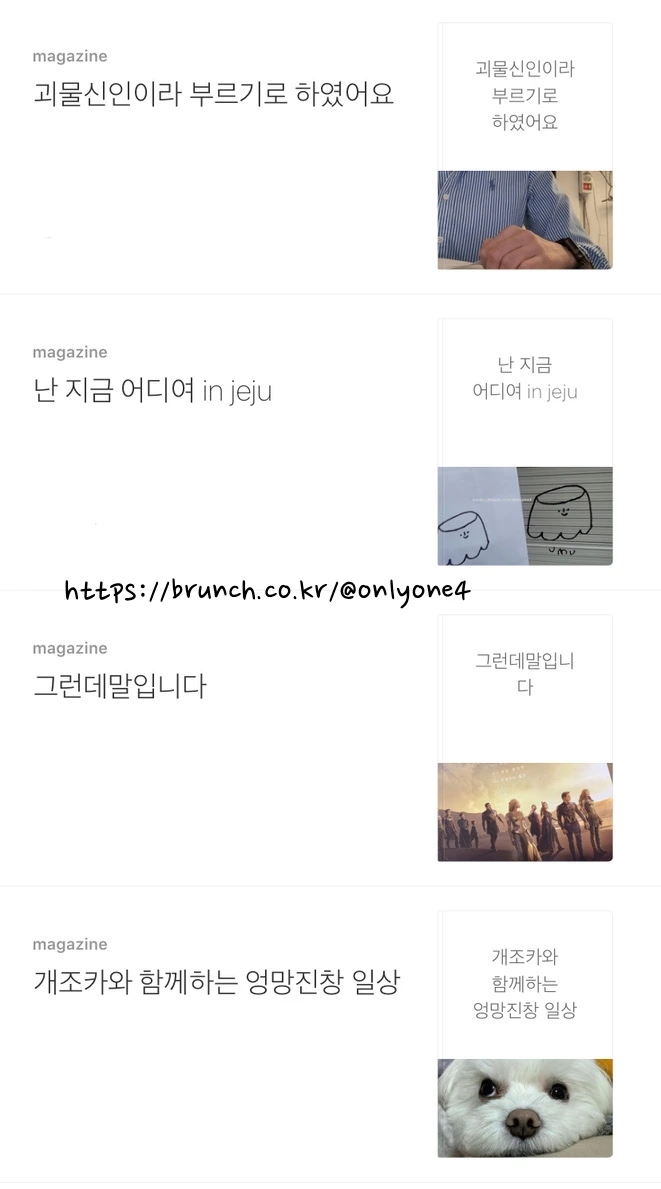Select the magazine 개조카와 함께하는 엉망진창 일상
The height and width of the screenshot is (1189, 661).
[216, 983]
